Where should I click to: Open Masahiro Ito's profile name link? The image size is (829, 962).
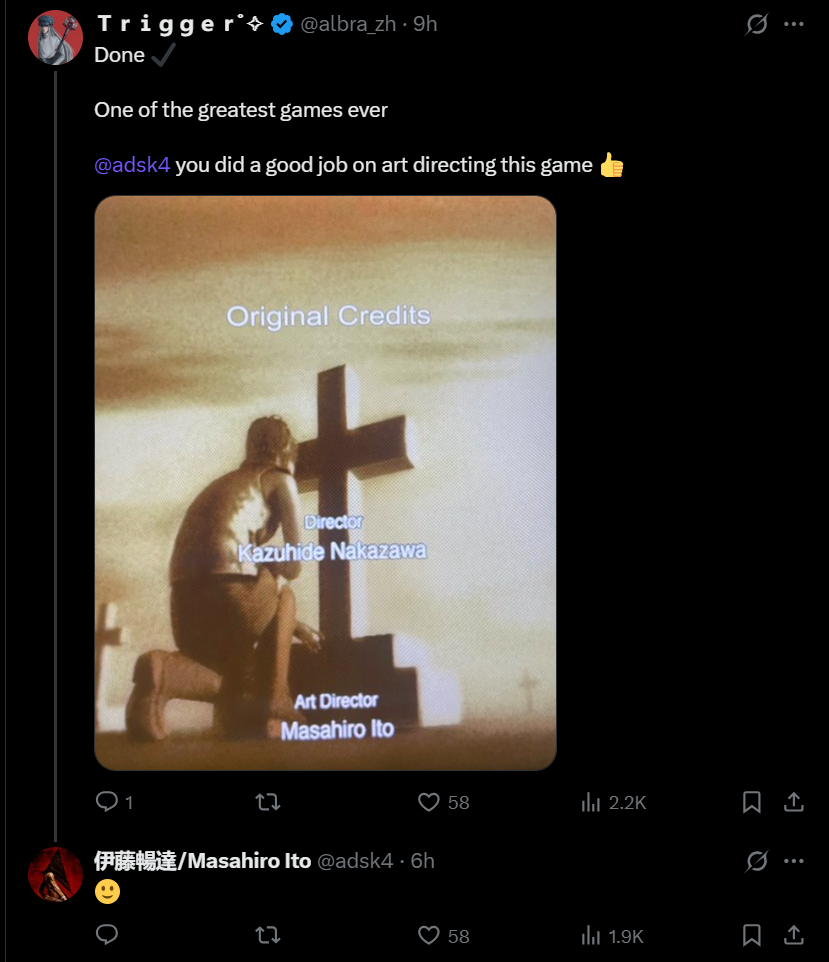coord(202,861)
